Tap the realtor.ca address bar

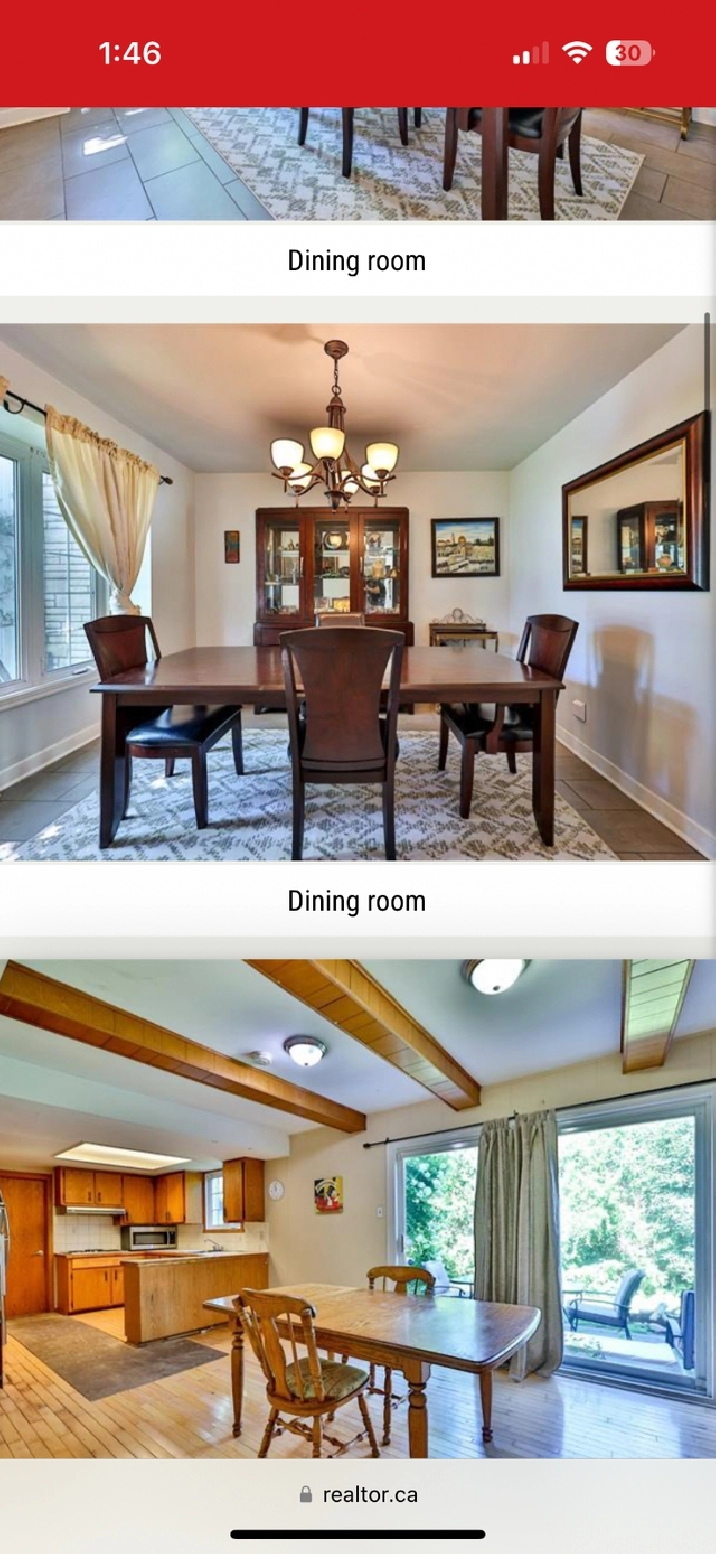(358, 1495)
